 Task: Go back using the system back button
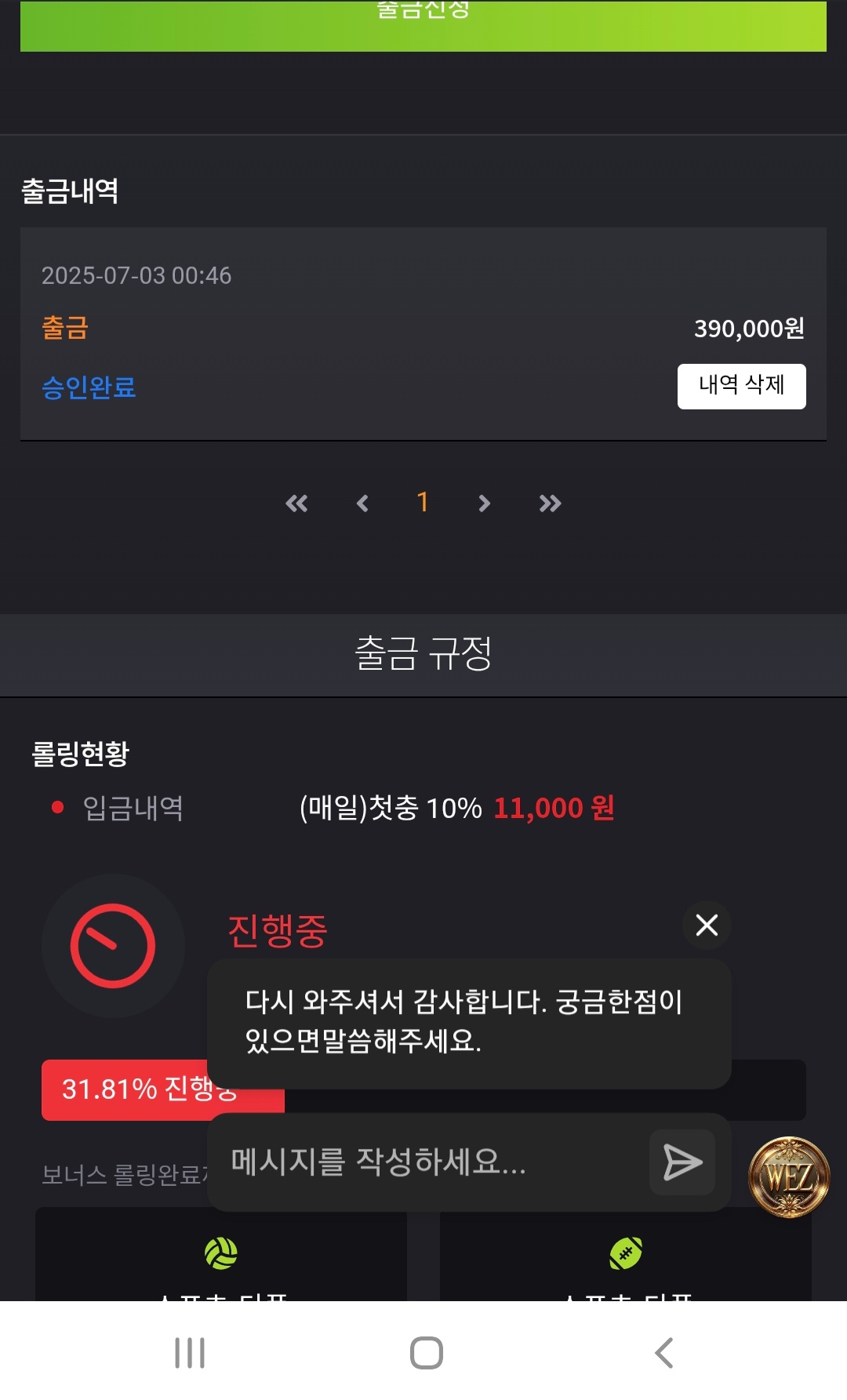tap(664, 1353)
